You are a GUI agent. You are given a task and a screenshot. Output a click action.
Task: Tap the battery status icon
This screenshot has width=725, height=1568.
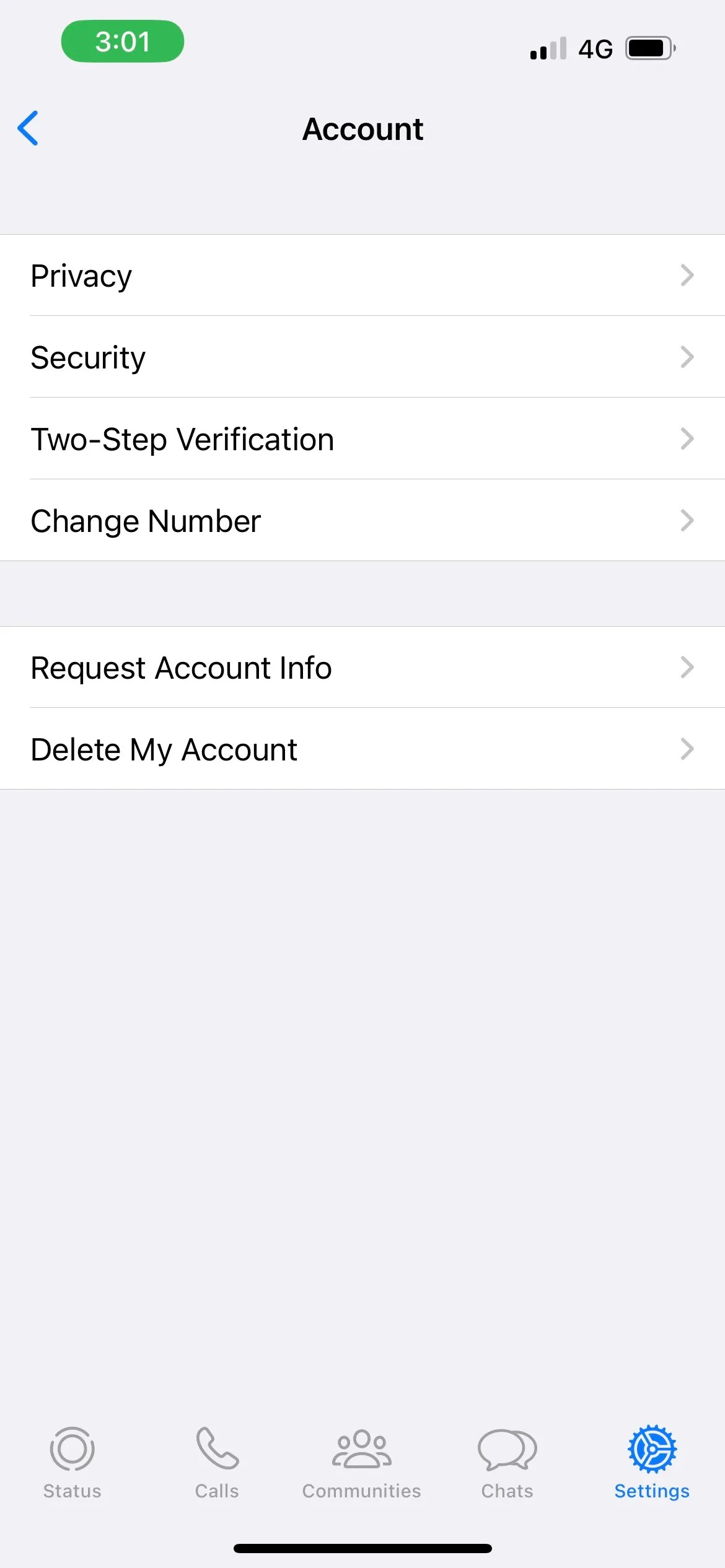tap(648, 47)
